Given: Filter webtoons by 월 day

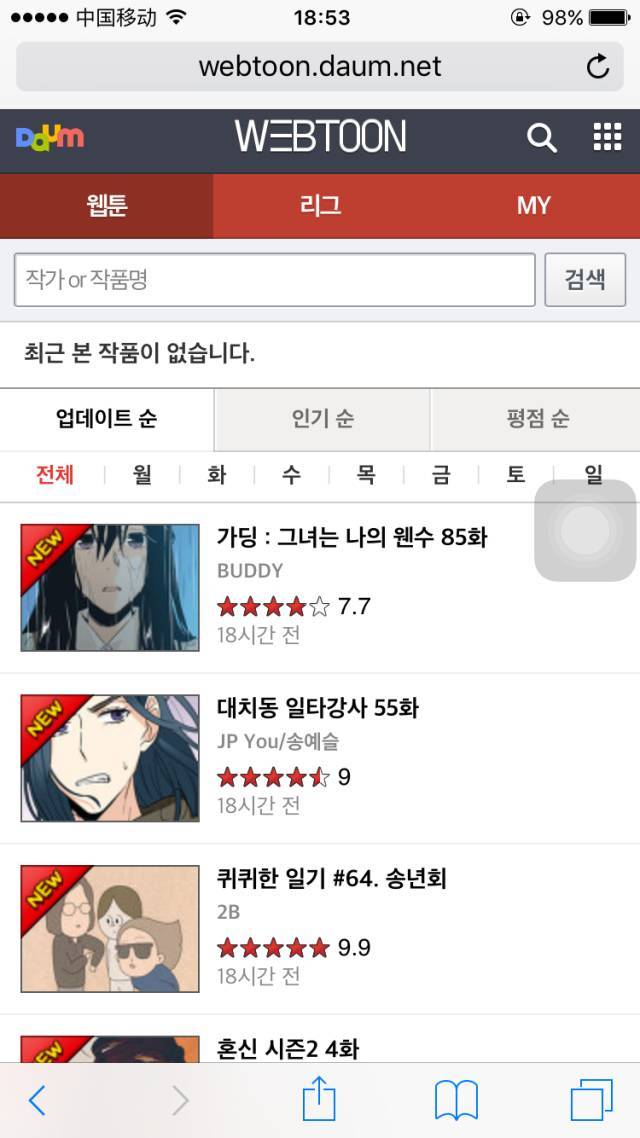Looking at the screenshot, I should [x=142, y=475].
